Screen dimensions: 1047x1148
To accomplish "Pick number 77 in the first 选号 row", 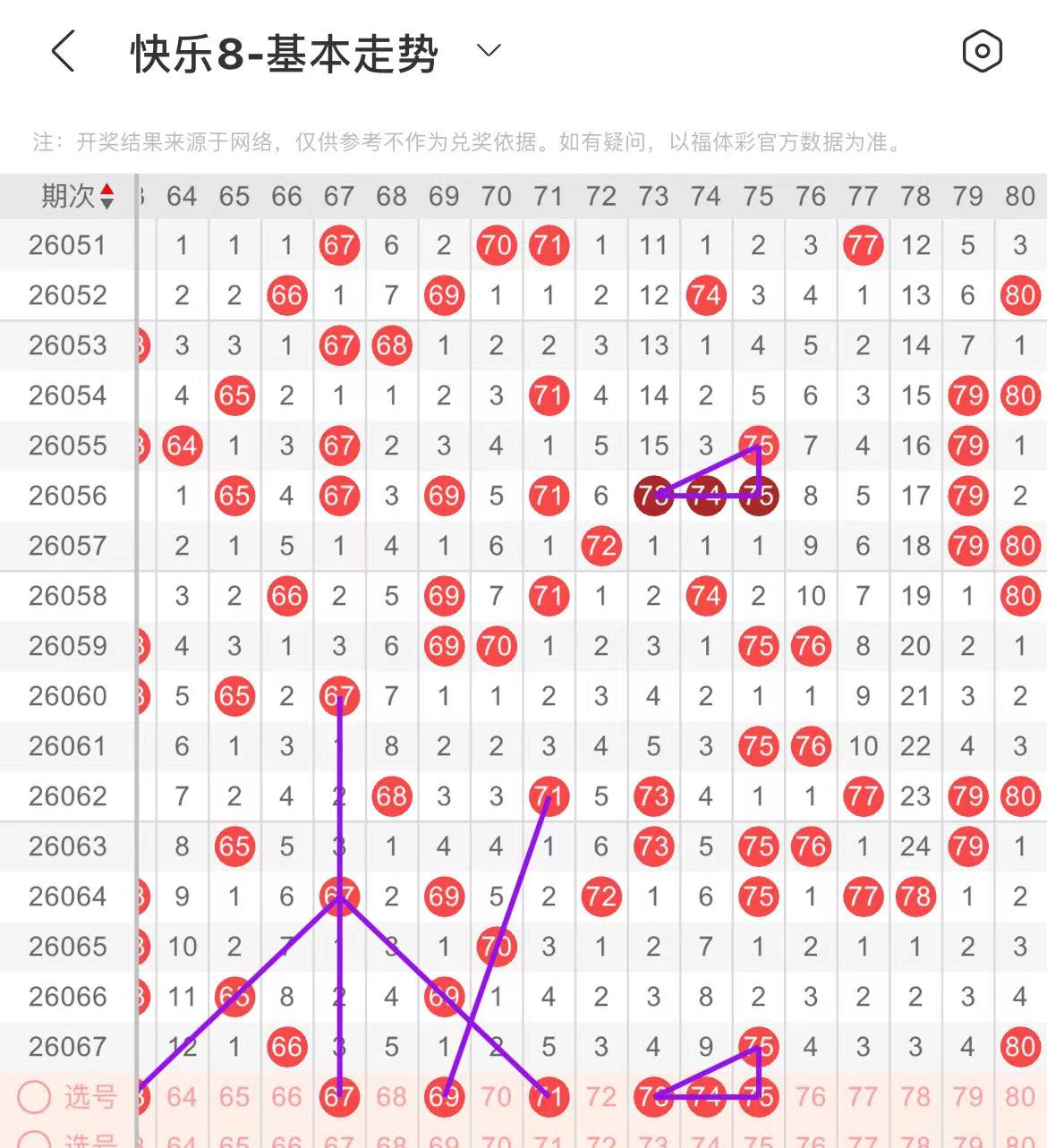I will click(863, 1097).
